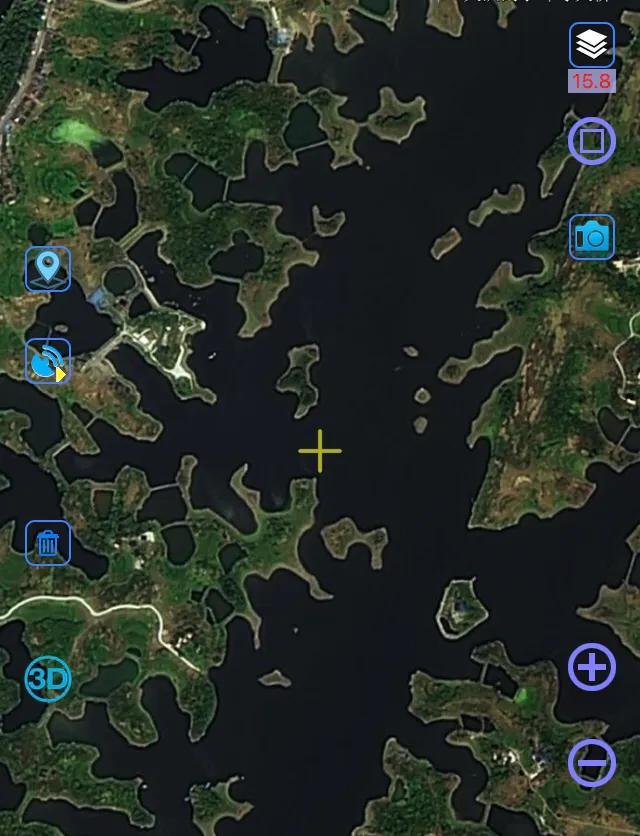Zoom in with the plus button
The image size is (640, 836).
(x=591, y=667)
